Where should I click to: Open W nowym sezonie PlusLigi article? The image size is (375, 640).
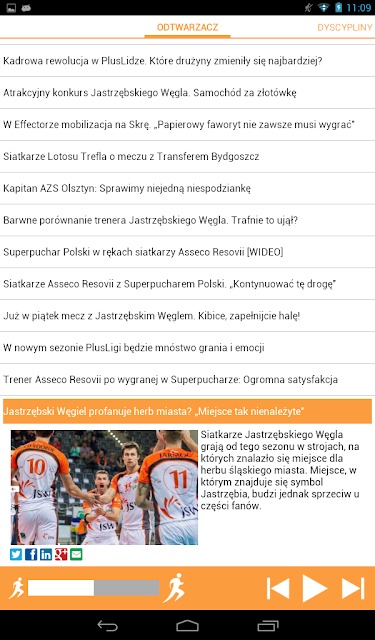tap(187, 347)
